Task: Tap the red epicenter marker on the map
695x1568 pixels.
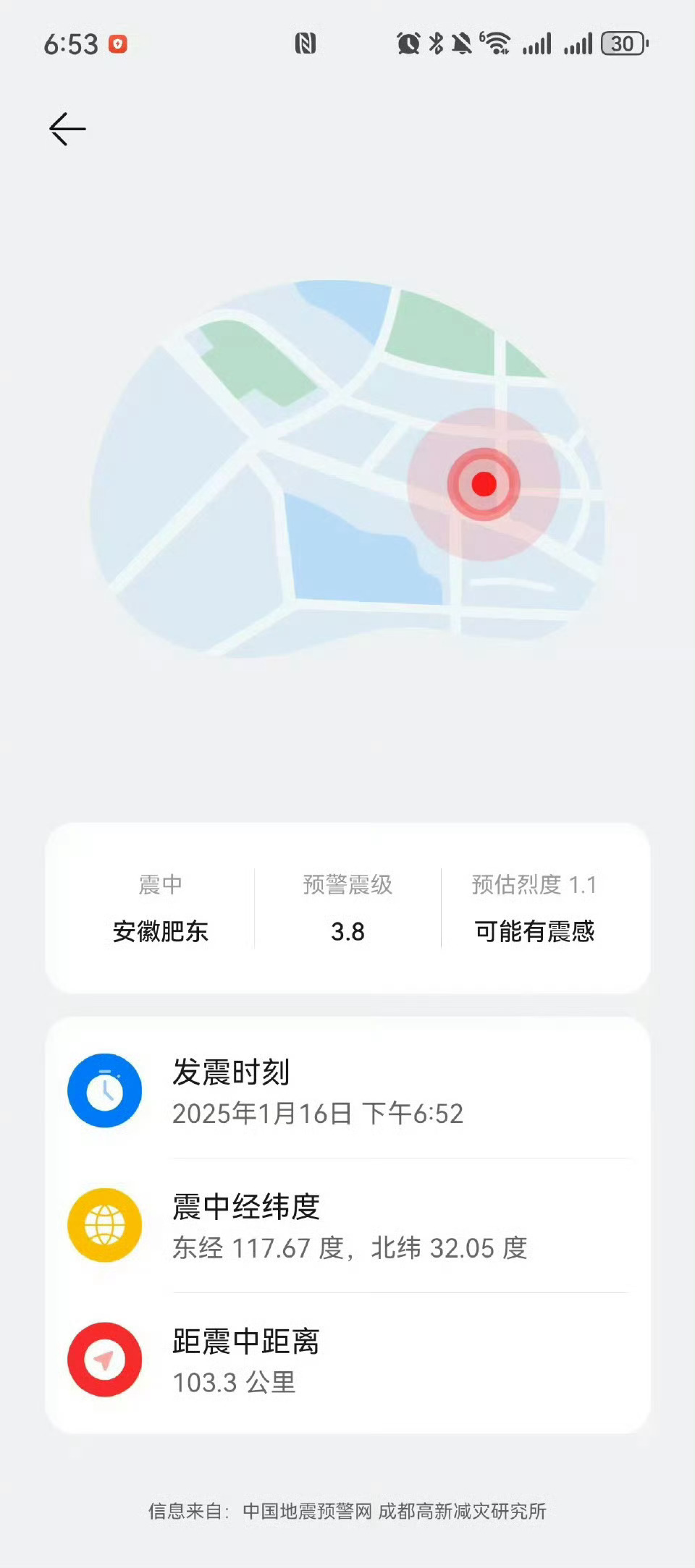Action: point(484,483)
